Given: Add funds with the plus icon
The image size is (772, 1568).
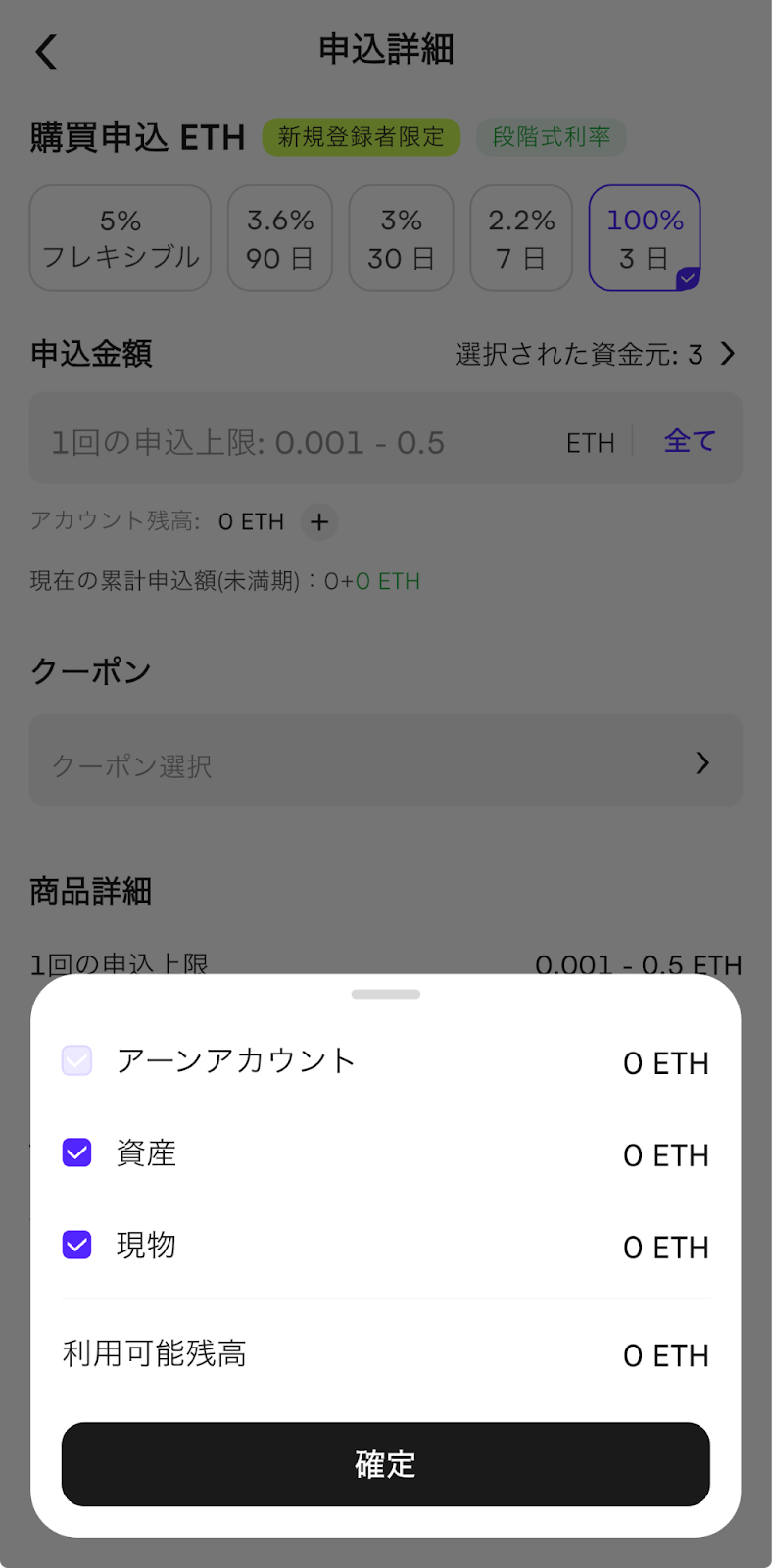Looking at the screenshot, I should [x=319, y=522].
